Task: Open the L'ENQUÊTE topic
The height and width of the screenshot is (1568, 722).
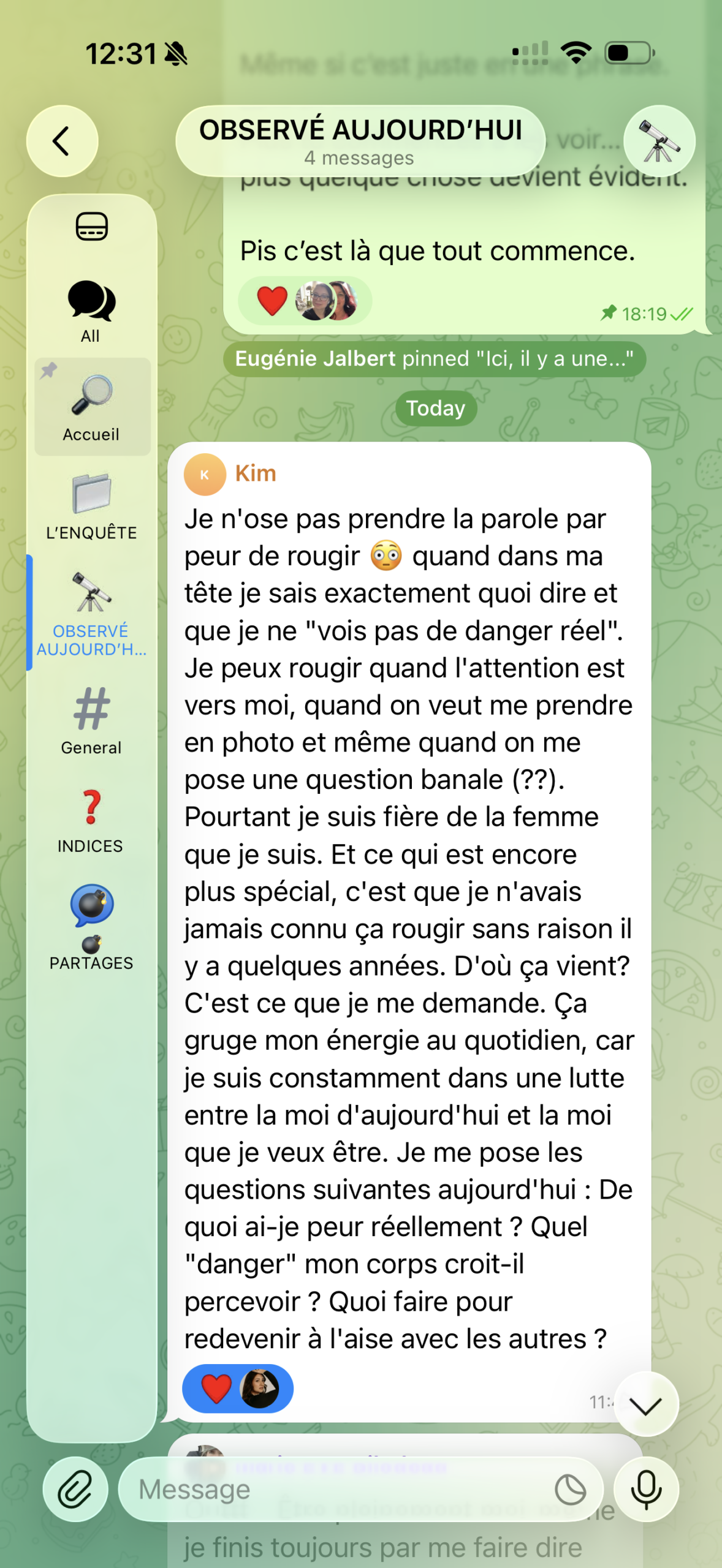Action: pyautogui.click(x=92, y=507)
